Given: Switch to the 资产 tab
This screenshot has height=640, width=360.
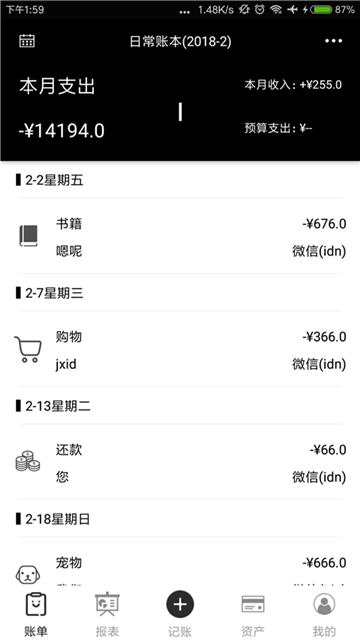Looking at the screenshot, I should click(253, 614).
